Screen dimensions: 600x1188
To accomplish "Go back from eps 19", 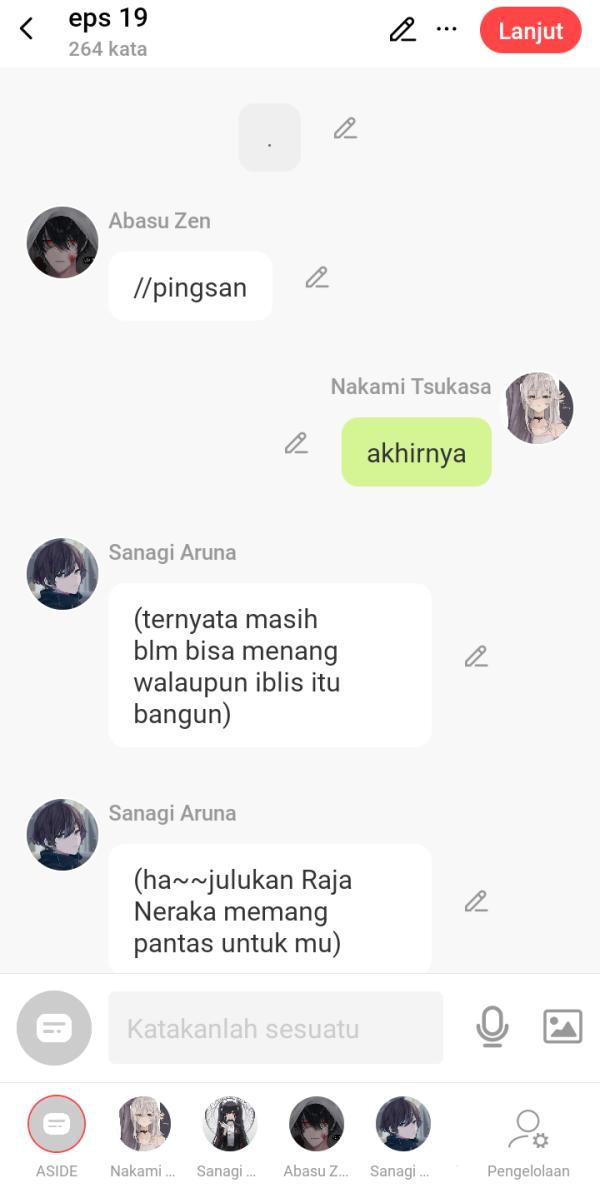I will [27, 30].
